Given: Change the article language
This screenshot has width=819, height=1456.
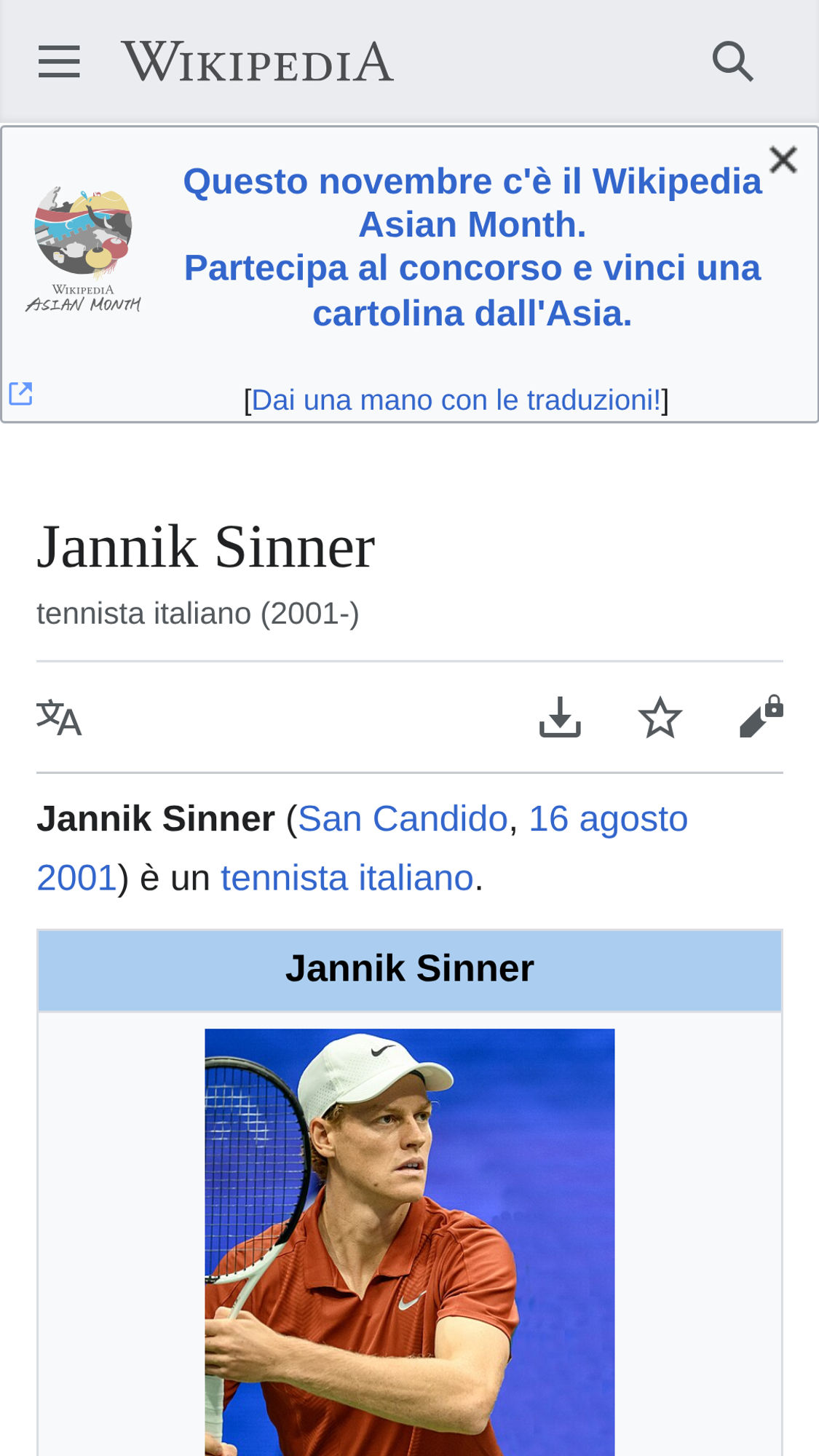Looking at the screenshot, I should 59,718.
